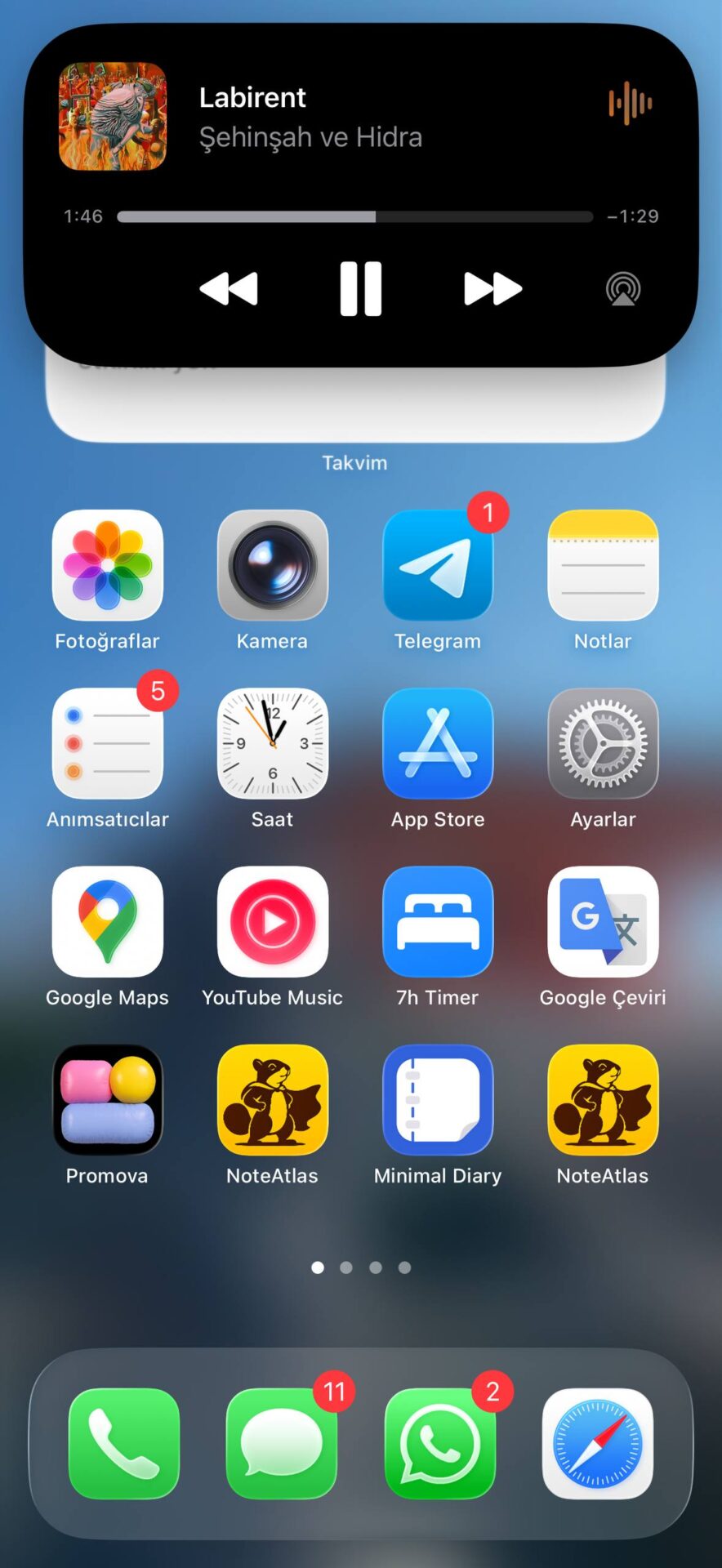The width and height of the screenshot is (722, 1568).
Task: Open AirPlay output options
Action: point(623,289)
